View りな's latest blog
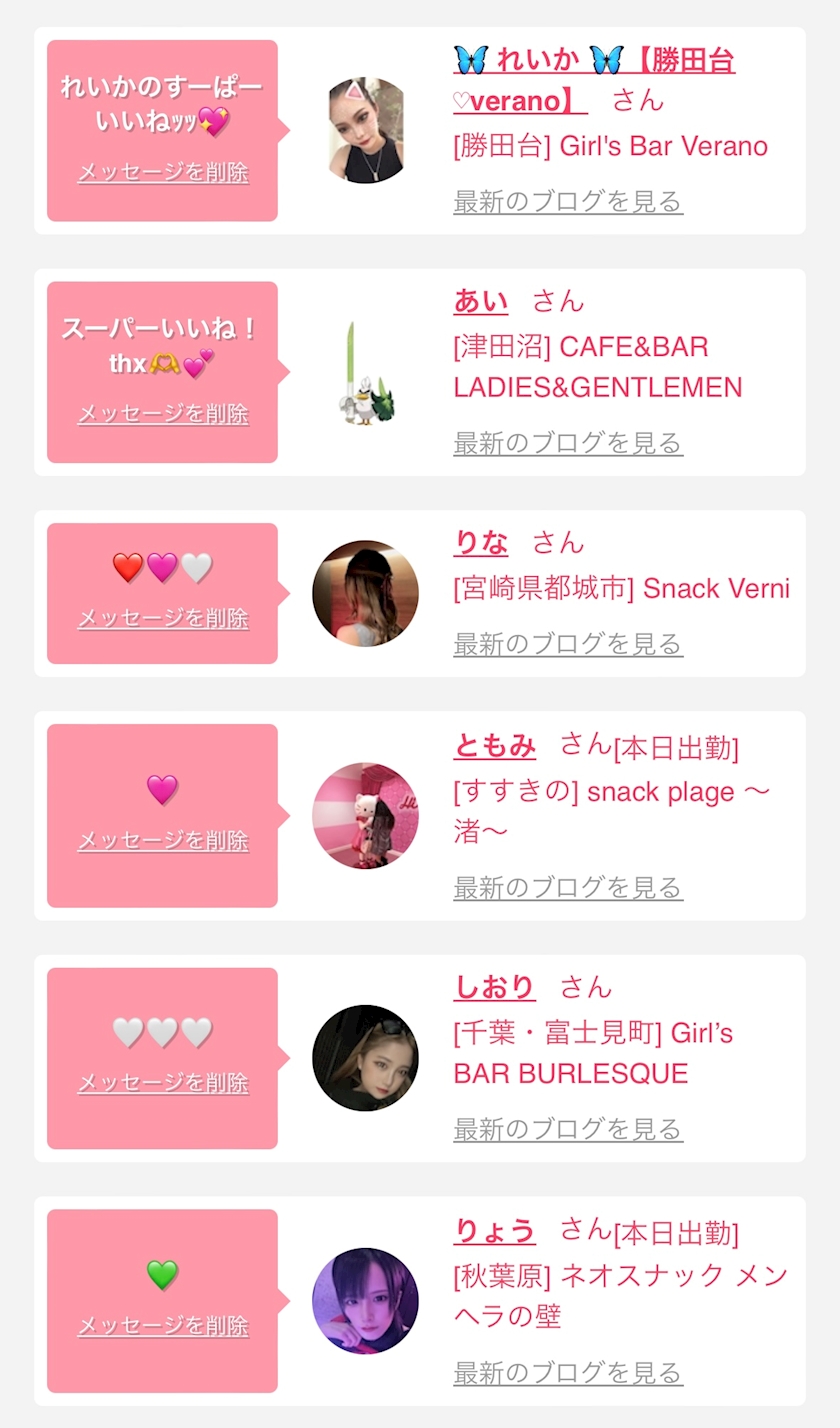Image resolution: width=840 pixels, height=1428 pixels. coord(568,643)
